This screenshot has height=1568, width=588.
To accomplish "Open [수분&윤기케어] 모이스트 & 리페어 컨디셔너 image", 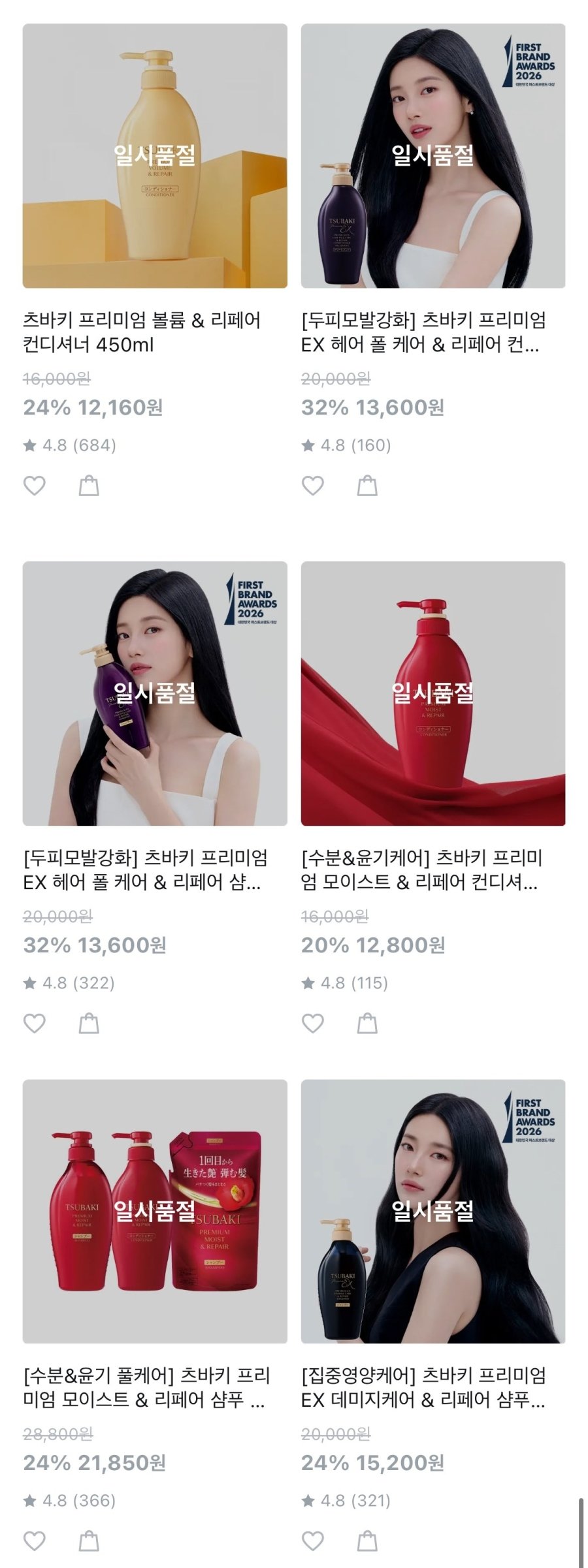I will pyautogui.click(x=433, y=693).
